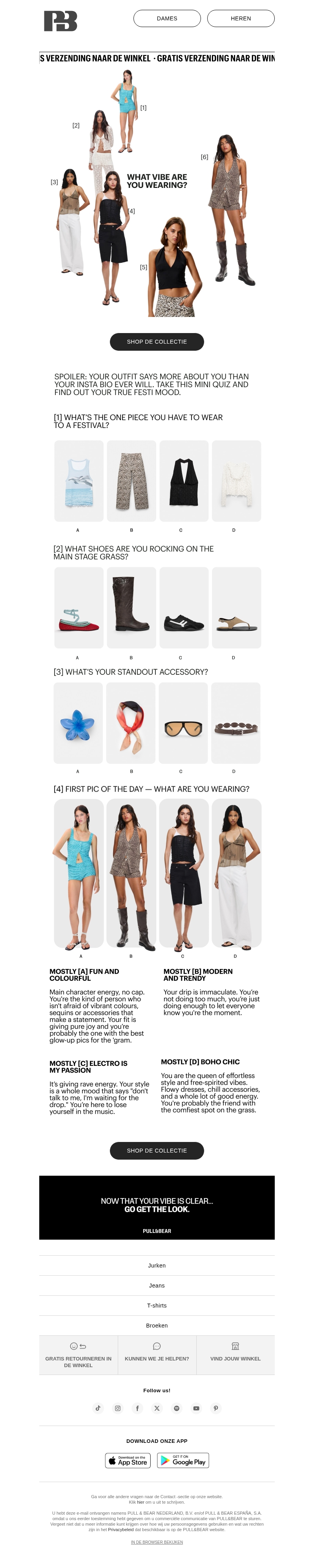
Task: Open Gratis retourneren in de winkel
Action: point(78,1355)
